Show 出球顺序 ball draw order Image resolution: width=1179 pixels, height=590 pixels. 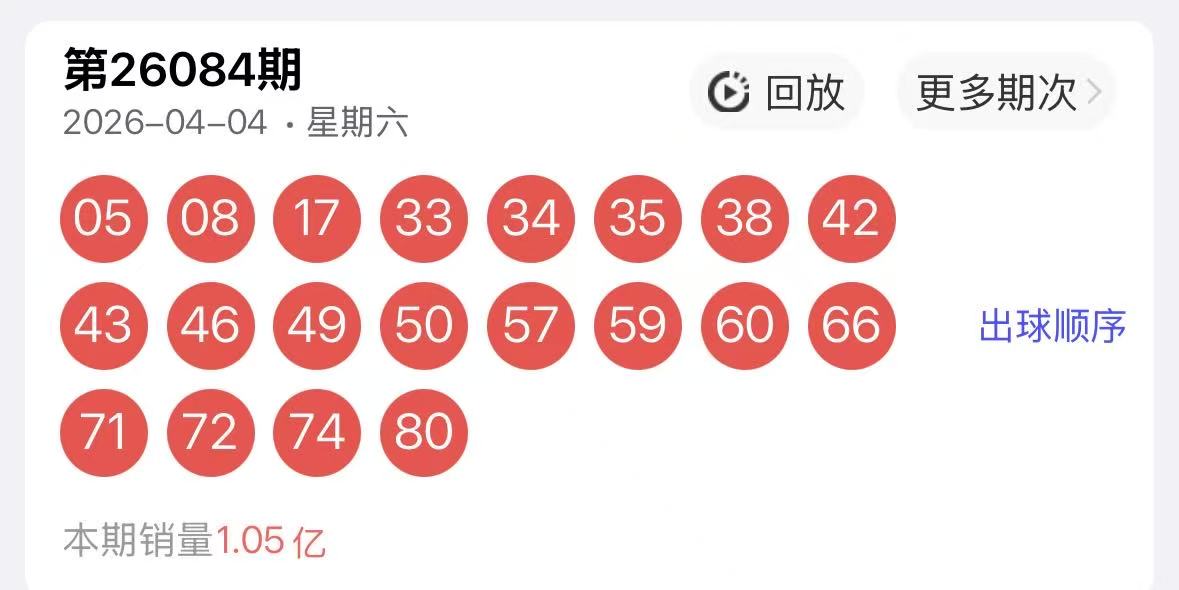[1052, 326]
